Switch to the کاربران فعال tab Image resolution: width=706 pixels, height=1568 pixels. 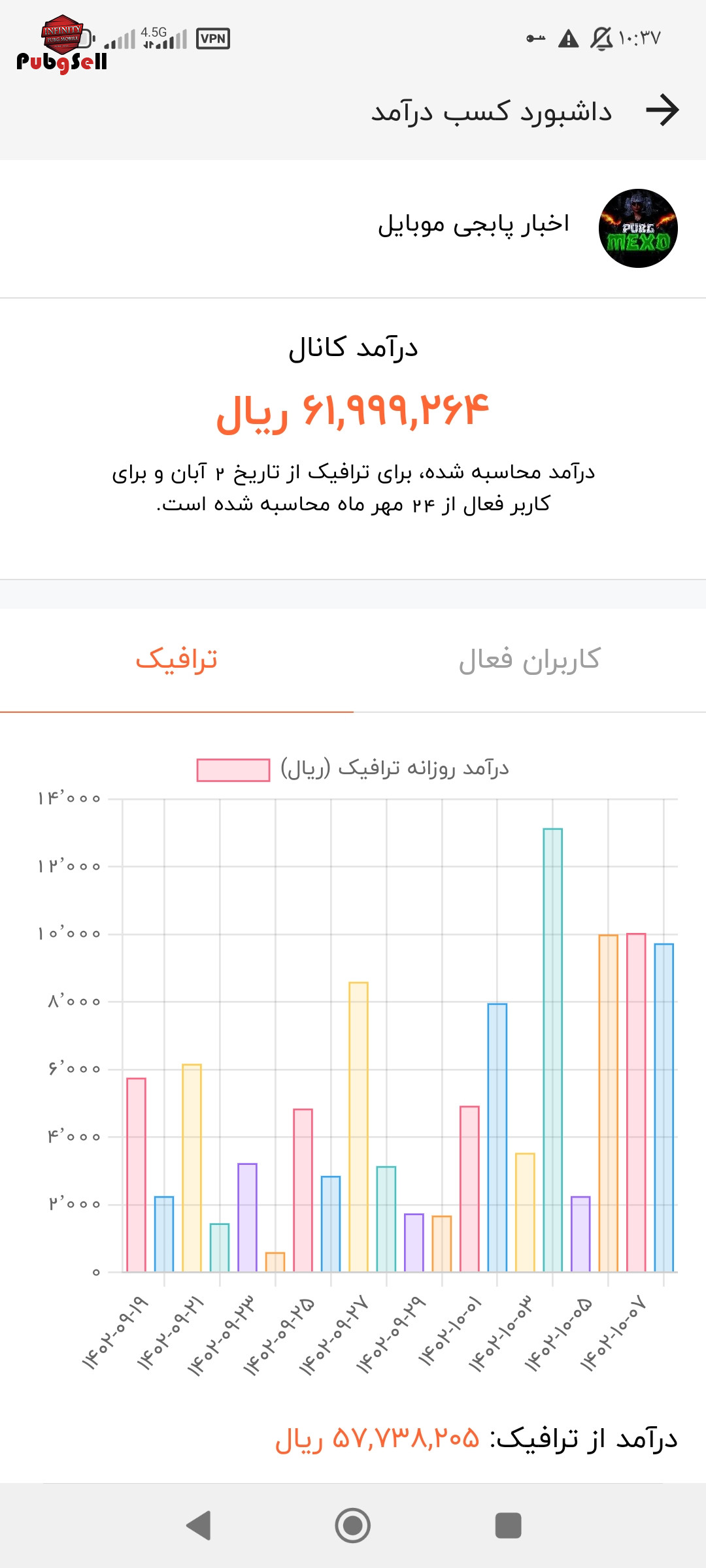529,660
